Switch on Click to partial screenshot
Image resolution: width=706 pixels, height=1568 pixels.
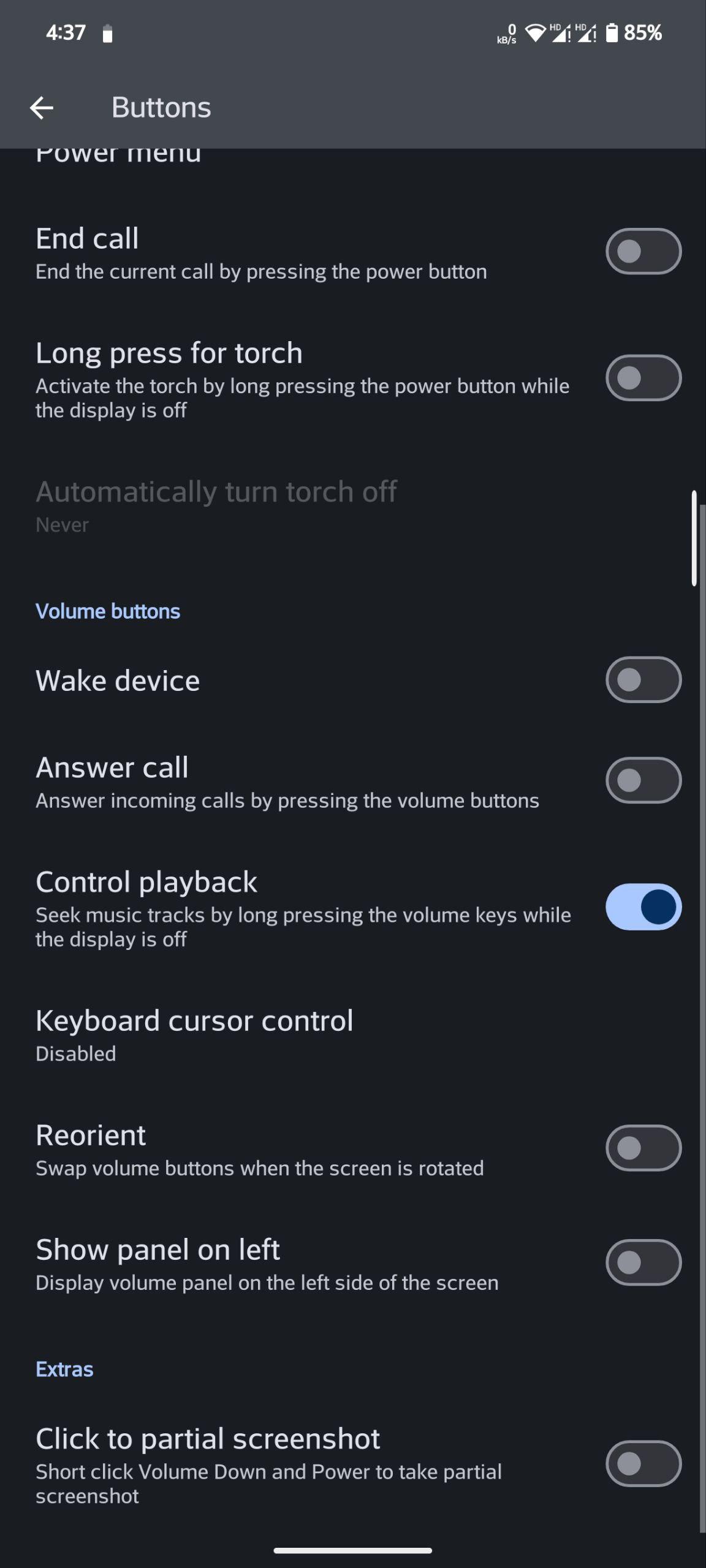coord(643,1464)
